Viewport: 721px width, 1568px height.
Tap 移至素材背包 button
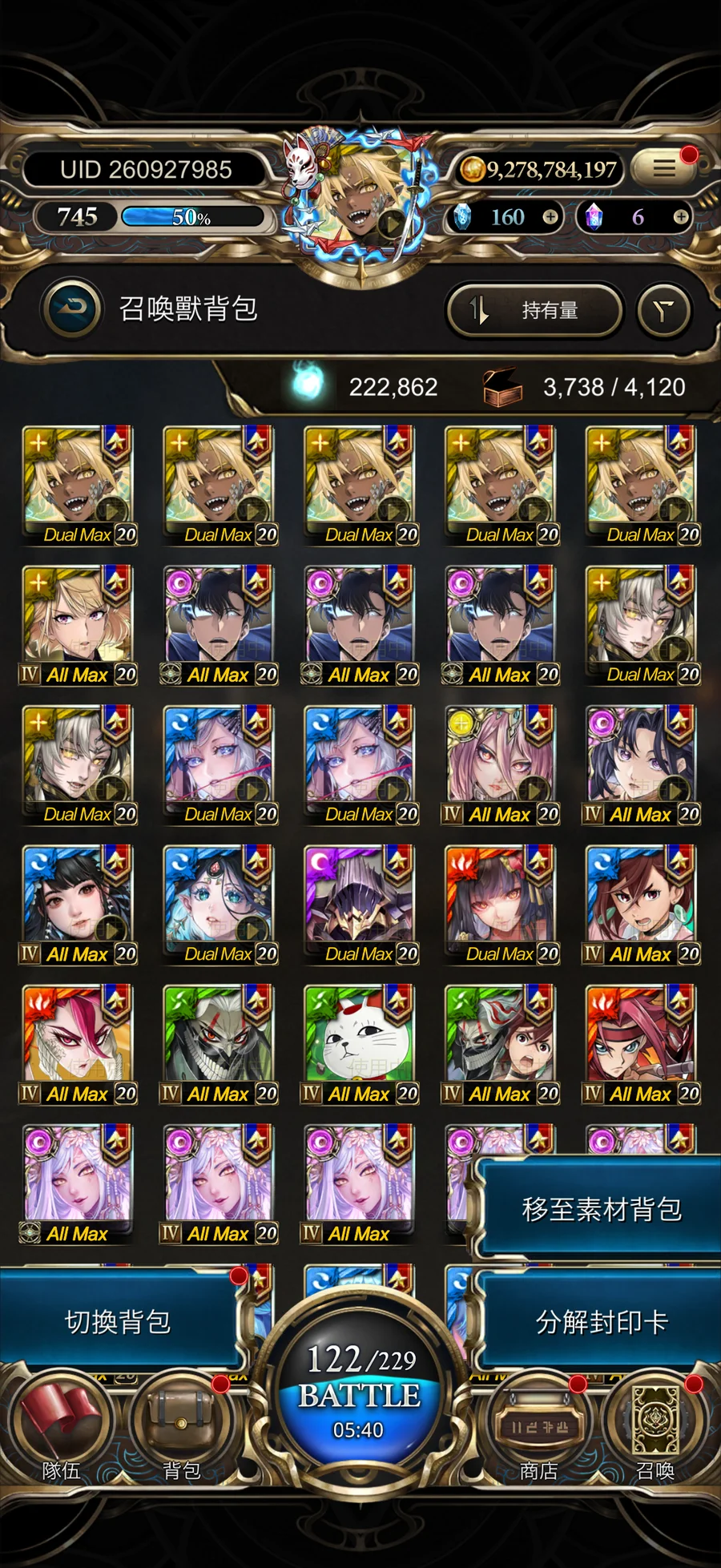(601, 1208)
